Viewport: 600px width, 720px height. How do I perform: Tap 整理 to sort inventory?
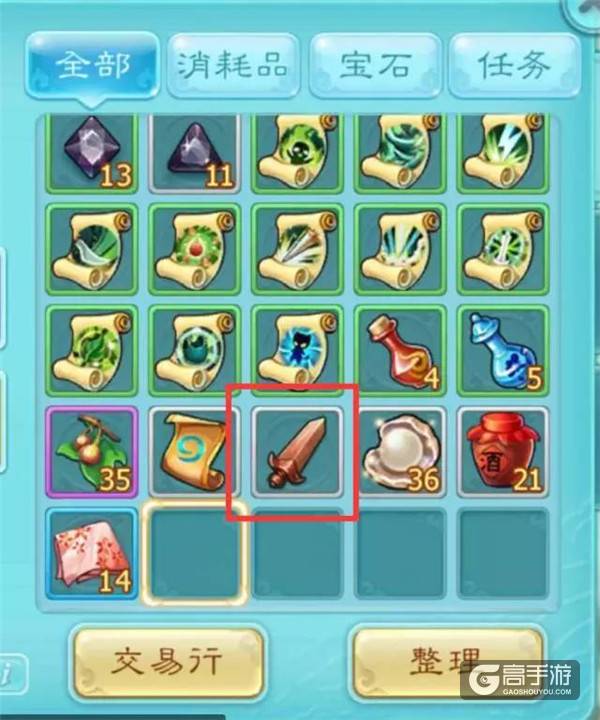pyautogui.click(x=446, y=661)
